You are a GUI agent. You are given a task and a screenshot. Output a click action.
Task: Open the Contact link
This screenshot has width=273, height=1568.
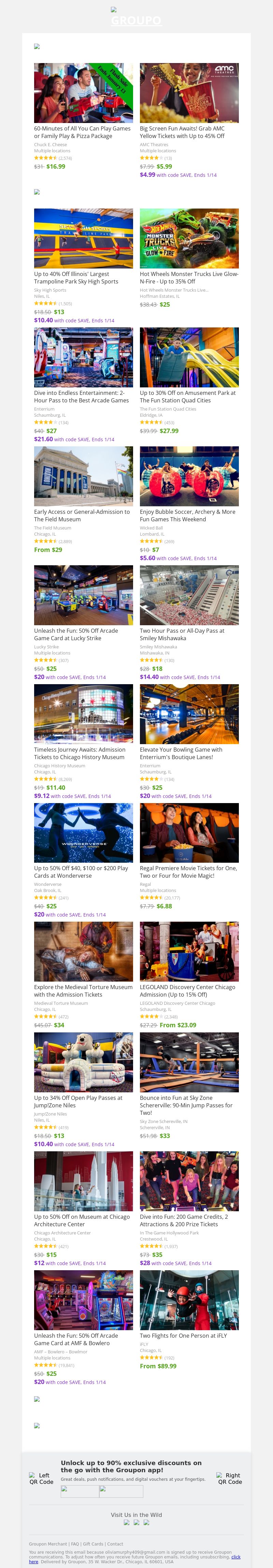point(115,1544)
